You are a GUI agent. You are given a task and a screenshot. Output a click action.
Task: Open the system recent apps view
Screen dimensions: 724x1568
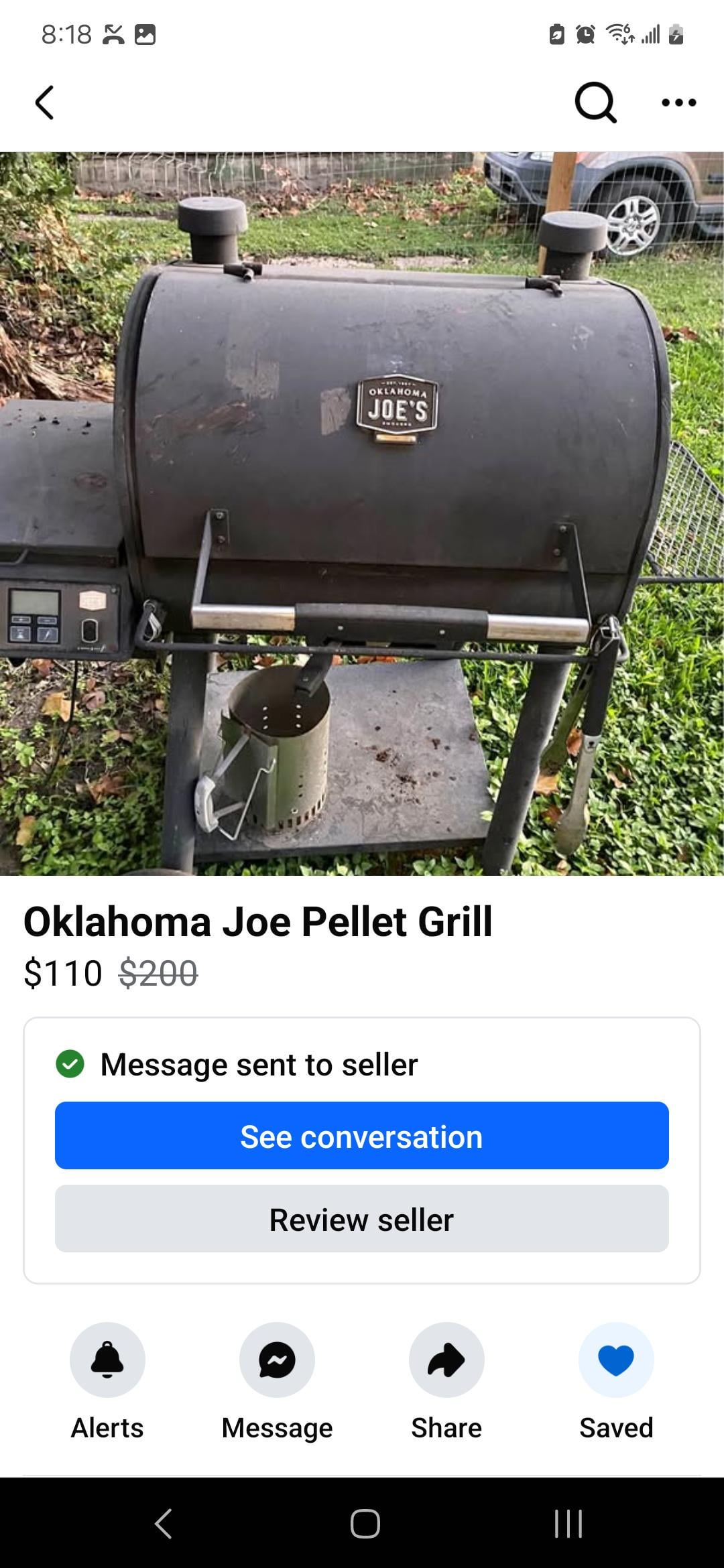pos(568,1524)
